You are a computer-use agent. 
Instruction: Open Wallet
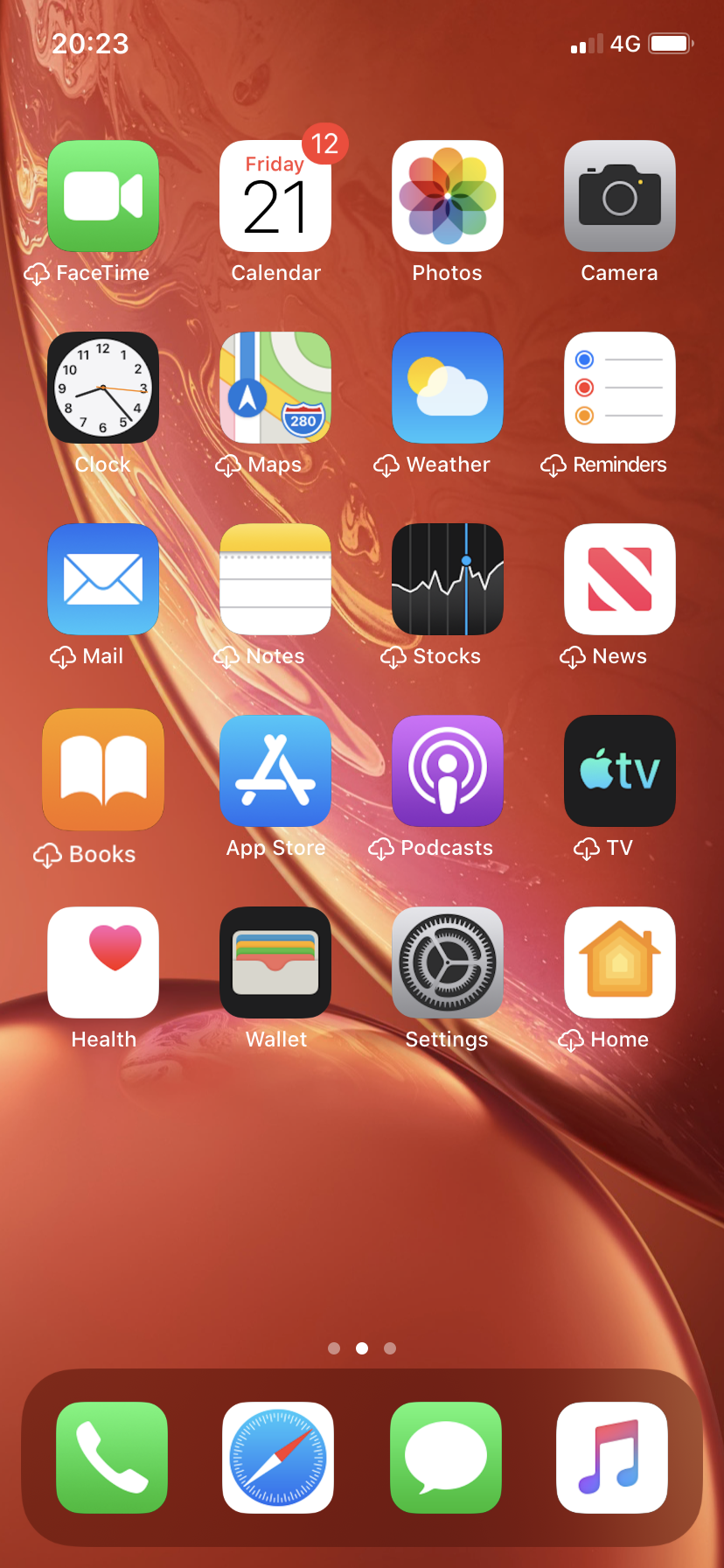tap(275, 962)
